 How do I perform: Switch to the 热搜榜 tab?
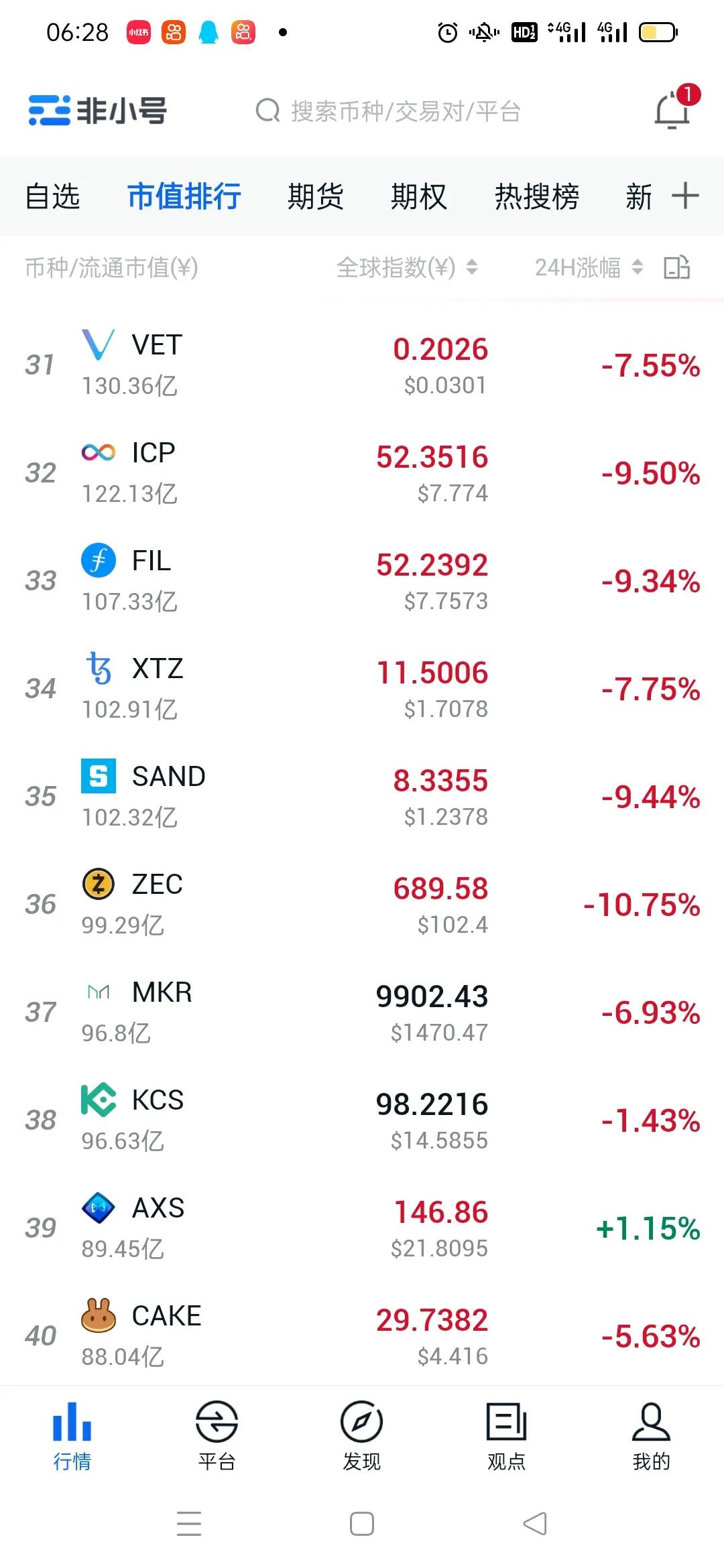point(536,197)
